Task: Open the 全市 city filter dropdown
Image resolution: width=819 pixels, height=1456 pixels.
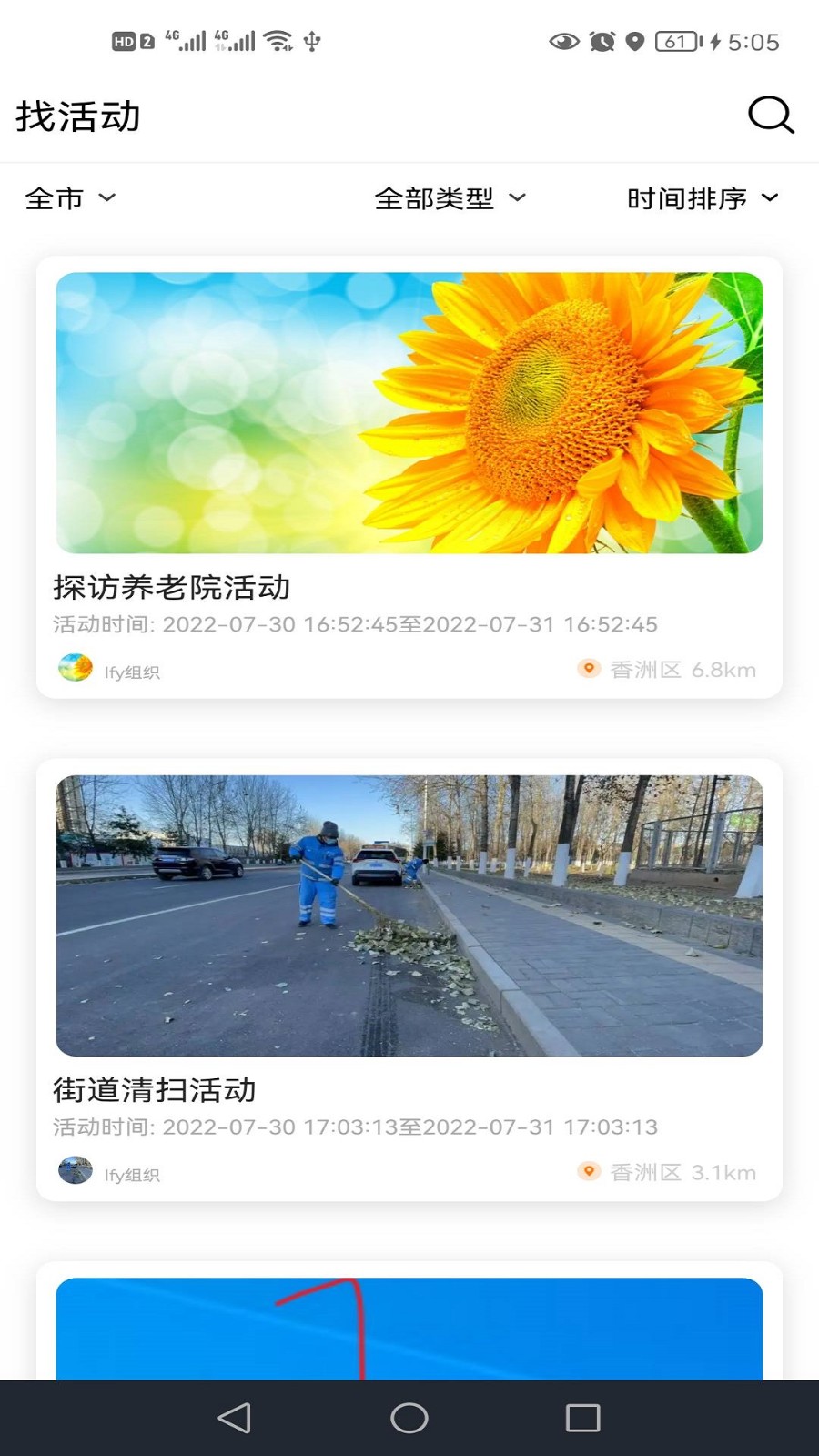Action: (71, 198)
